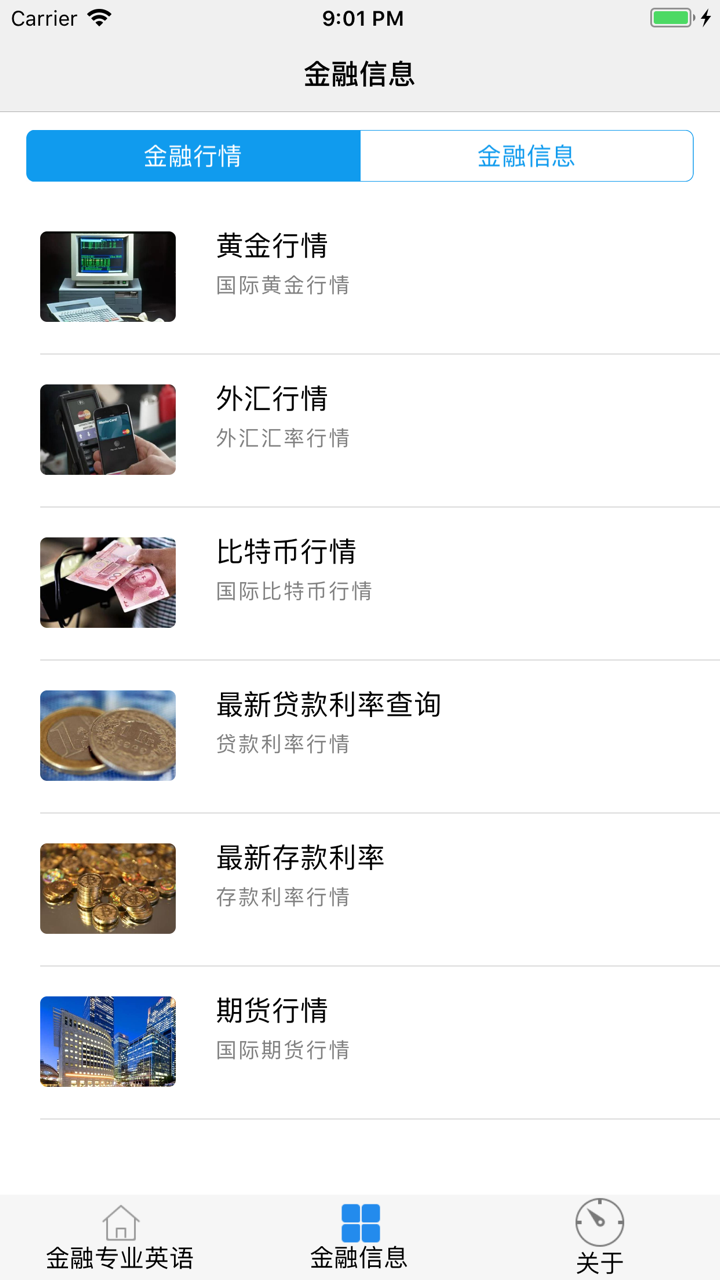Screen dimensions: 720x1280
Task: Tap the cash wallet image beside 比特币行情
Action: [x=107, y=582]
